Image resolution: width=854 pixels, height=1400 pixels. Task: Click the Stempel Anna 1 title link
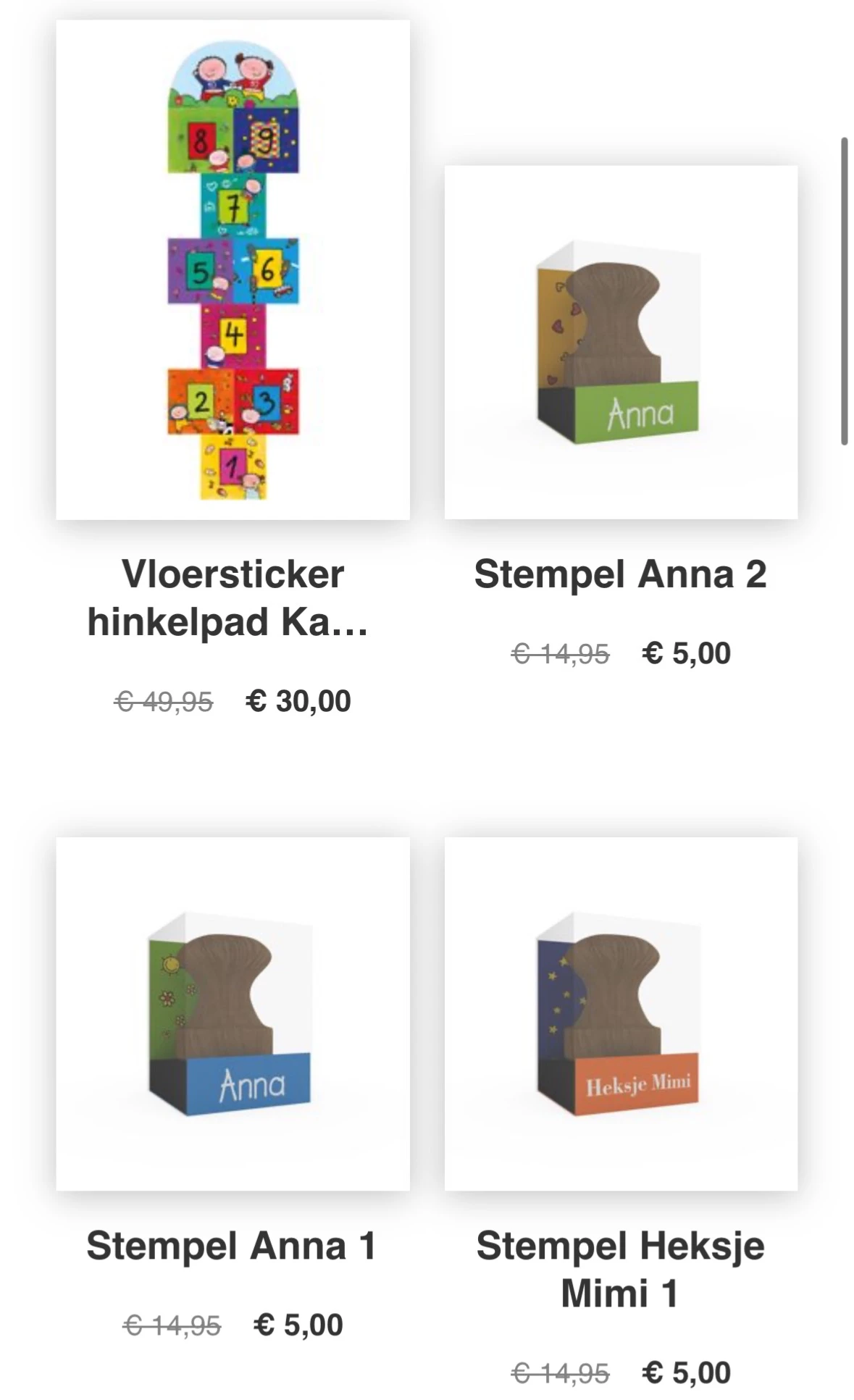[232, 1240]
